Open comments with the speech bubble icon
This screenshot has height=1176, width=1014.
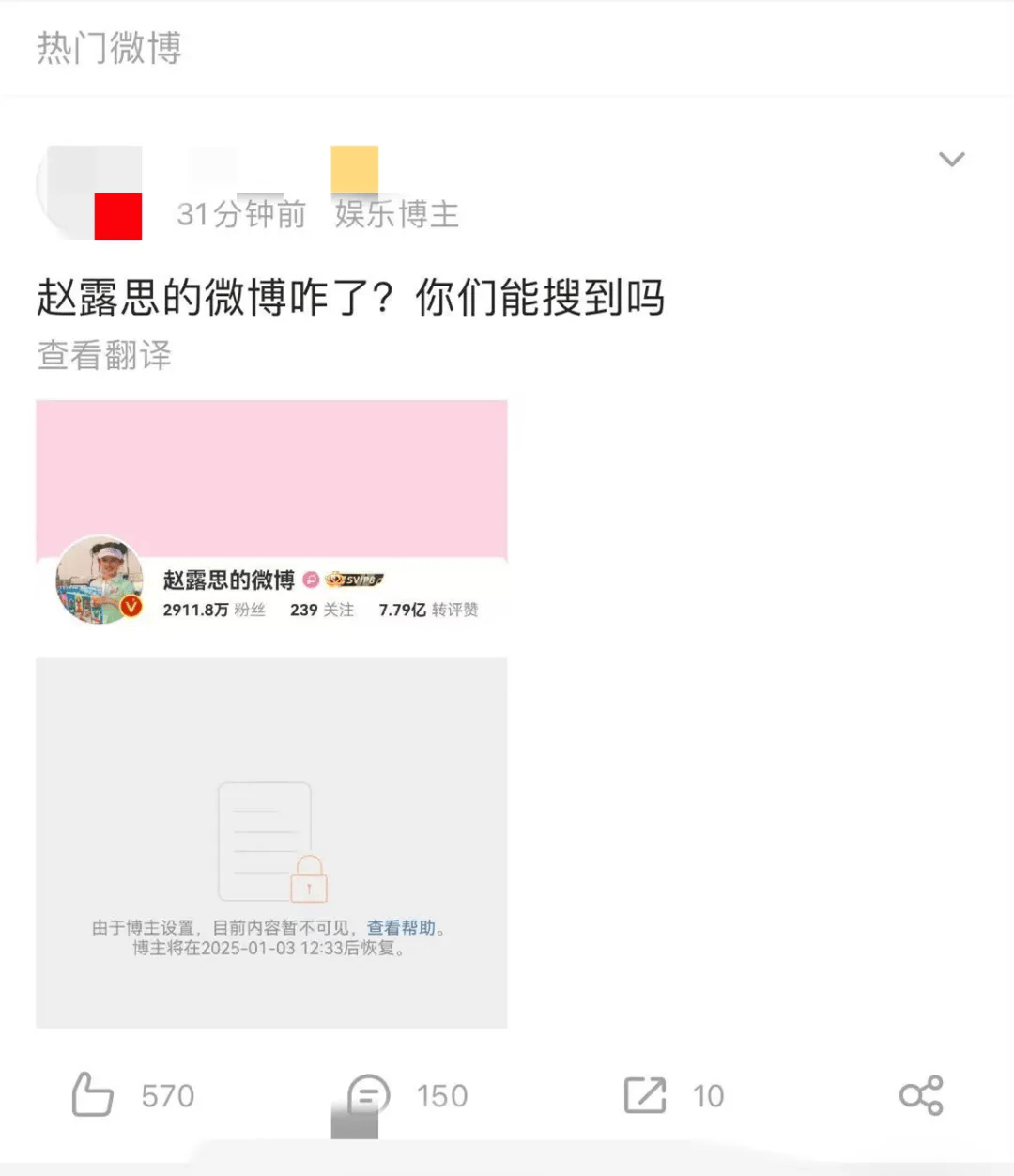pos(365,1094)
